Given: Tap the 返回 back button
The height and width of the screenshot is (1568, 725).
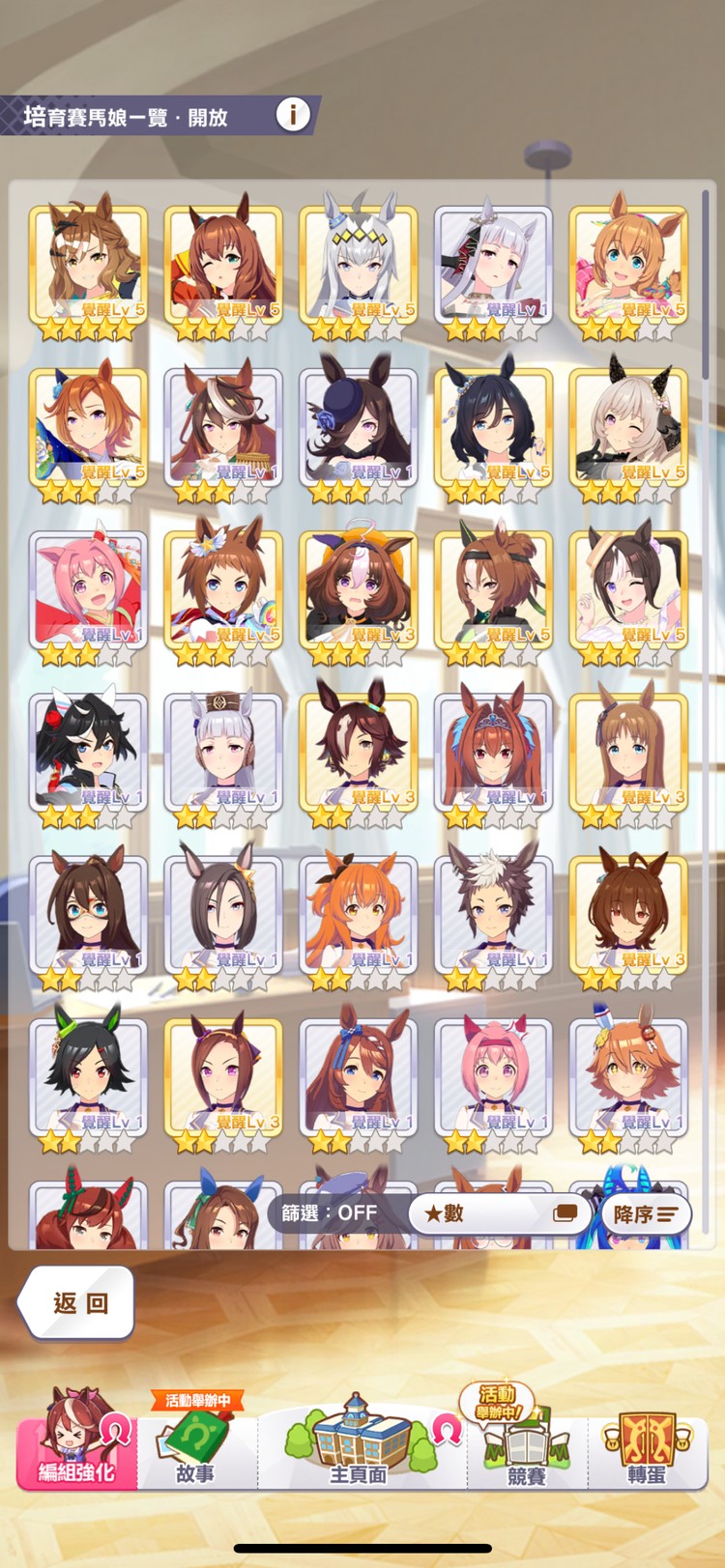Looking at the screenshot, I should 76,1302.
